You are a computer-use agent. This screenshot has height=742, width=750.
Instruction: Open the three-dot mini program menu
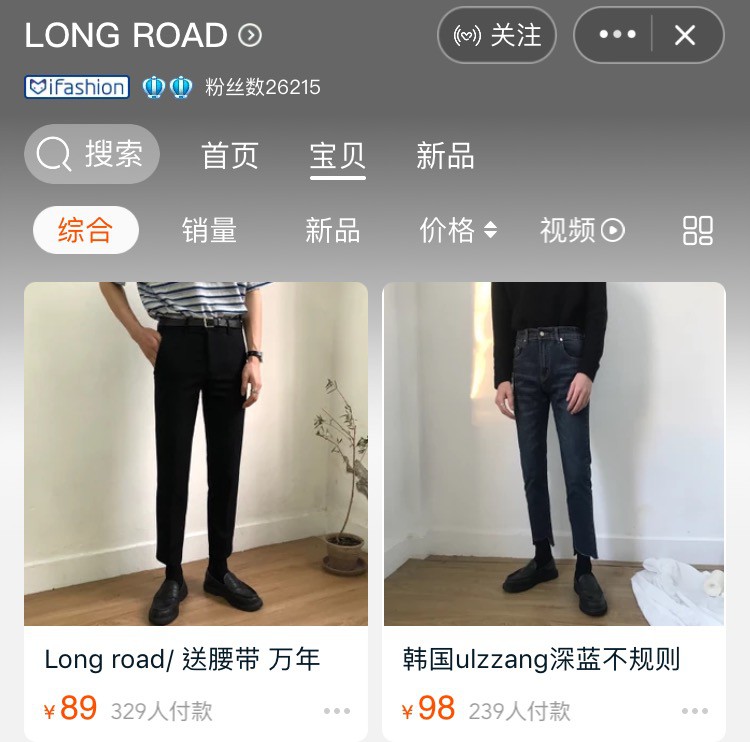pyautogui.click(x=617, y=36)
